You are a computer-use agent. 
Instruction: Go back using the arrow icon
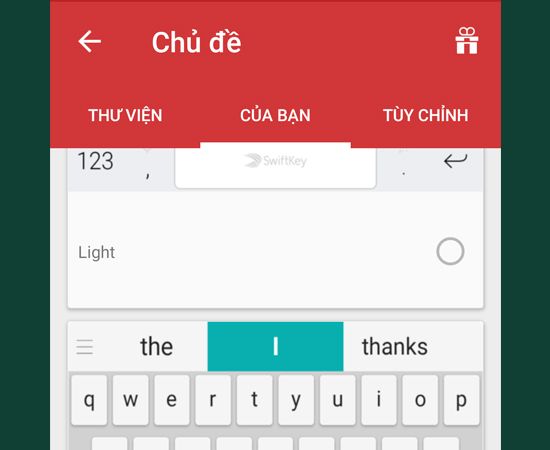[89, 41]
